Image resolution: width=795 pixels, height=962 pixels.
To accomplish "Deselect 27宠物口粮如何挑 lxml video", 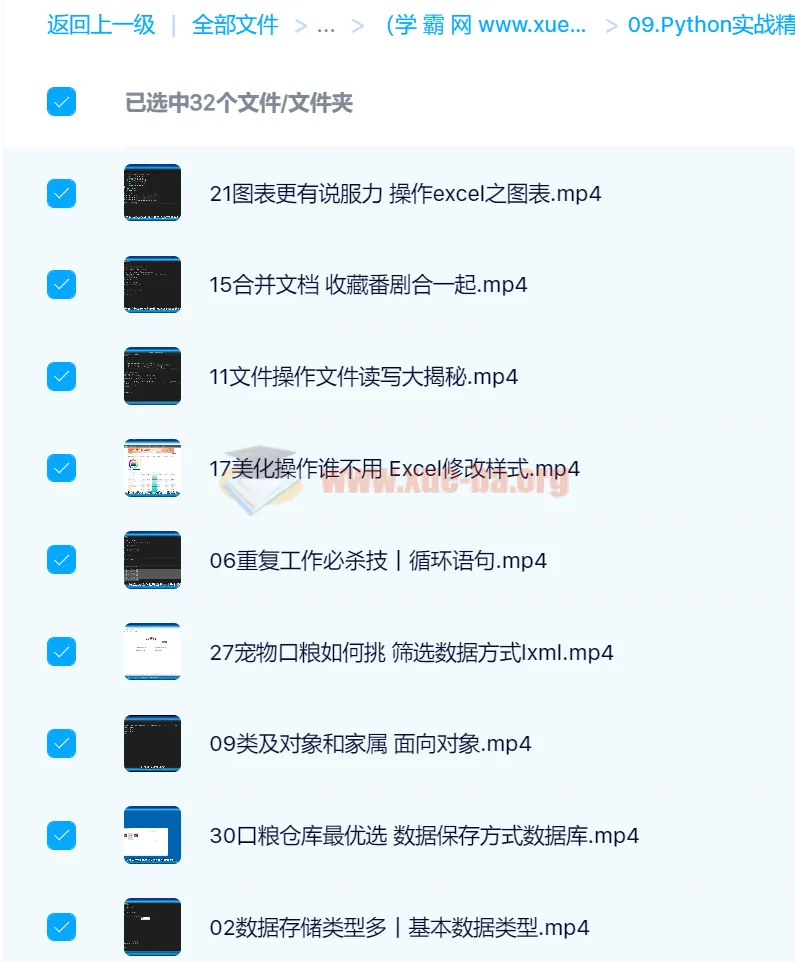I will [61, 652].
